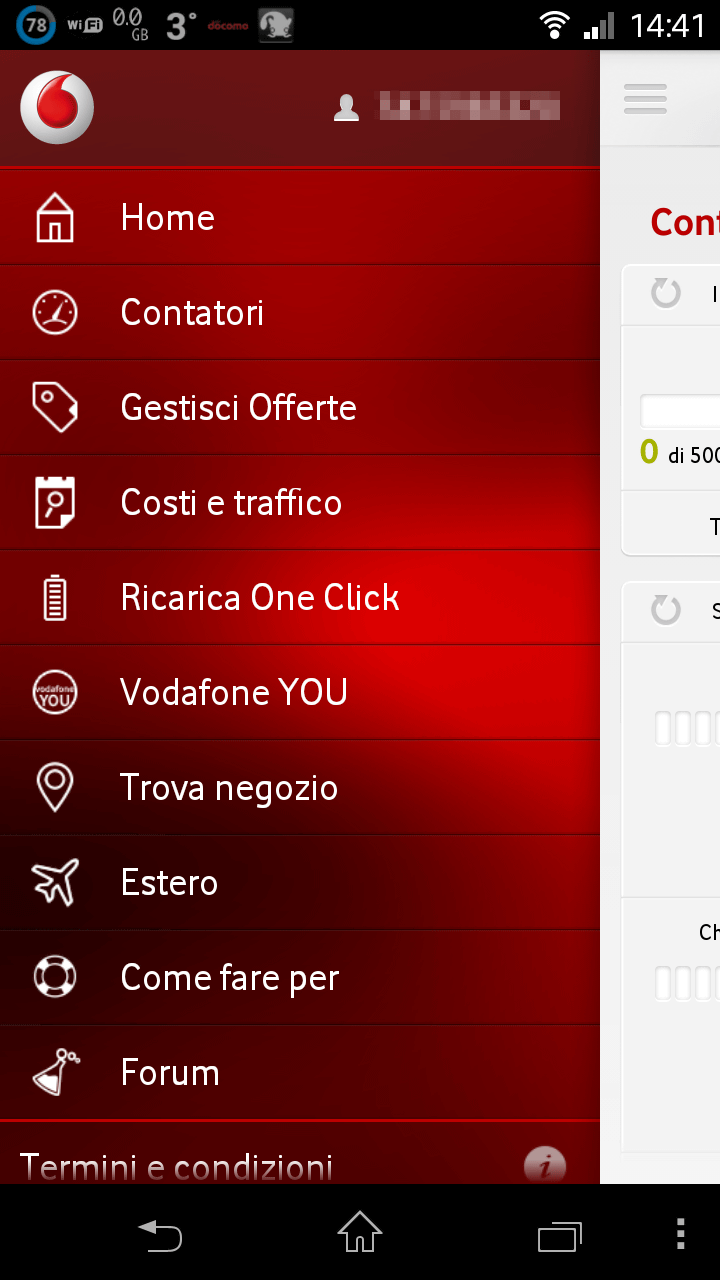Open Vodafone YOU section

tap(300, 692)
